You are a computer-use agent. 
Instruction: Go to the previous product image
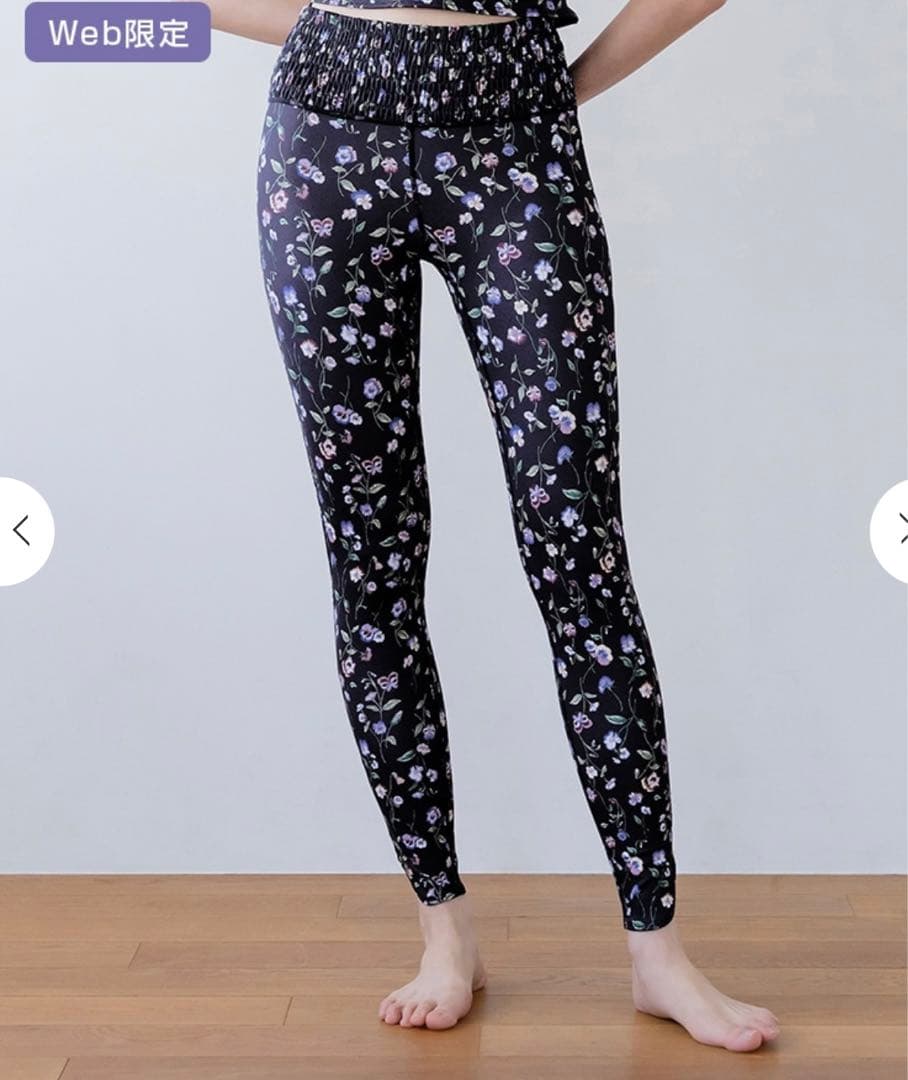22,531
